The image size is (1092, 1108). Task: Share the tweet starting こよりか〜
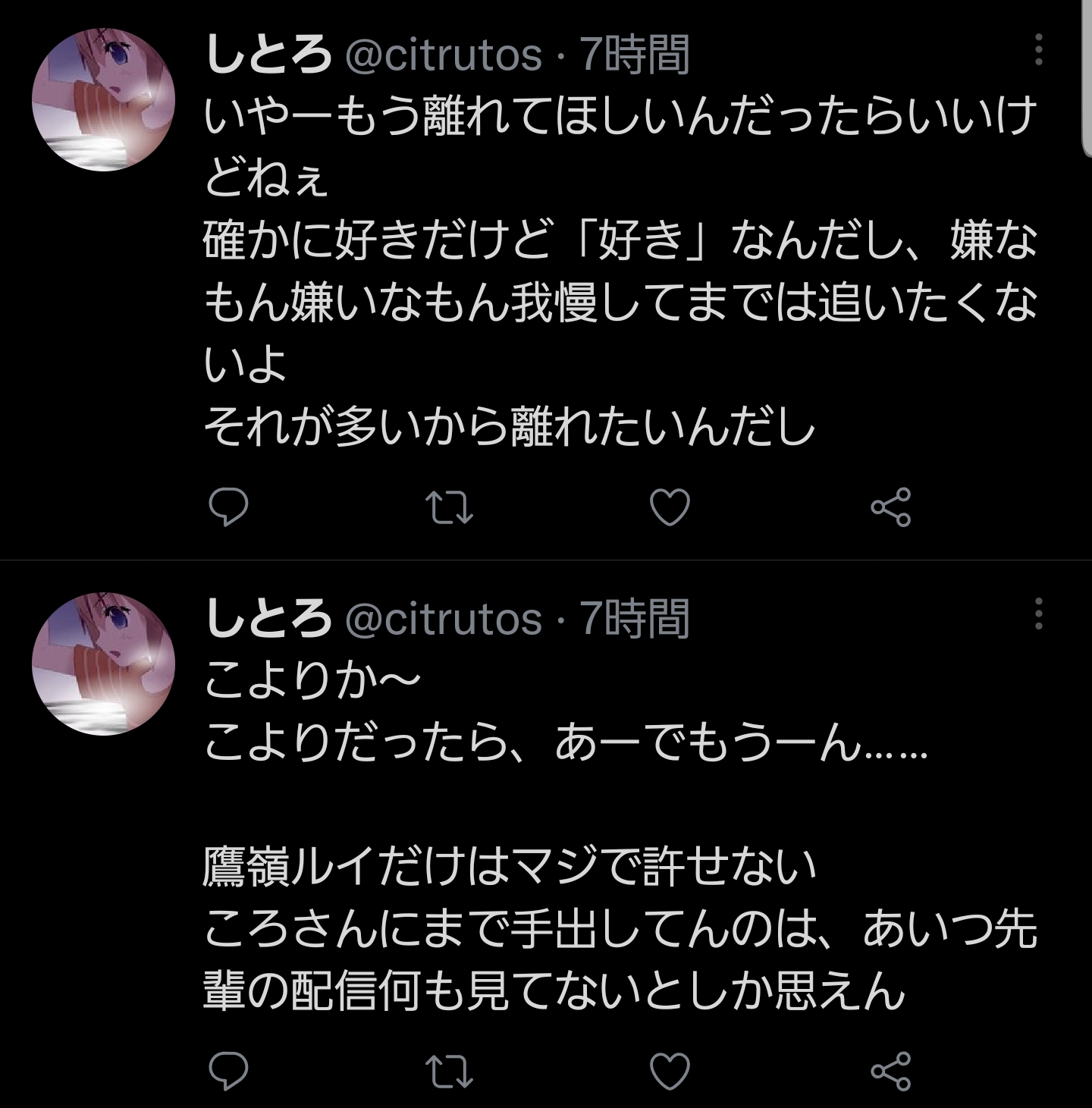point(890,1071)
